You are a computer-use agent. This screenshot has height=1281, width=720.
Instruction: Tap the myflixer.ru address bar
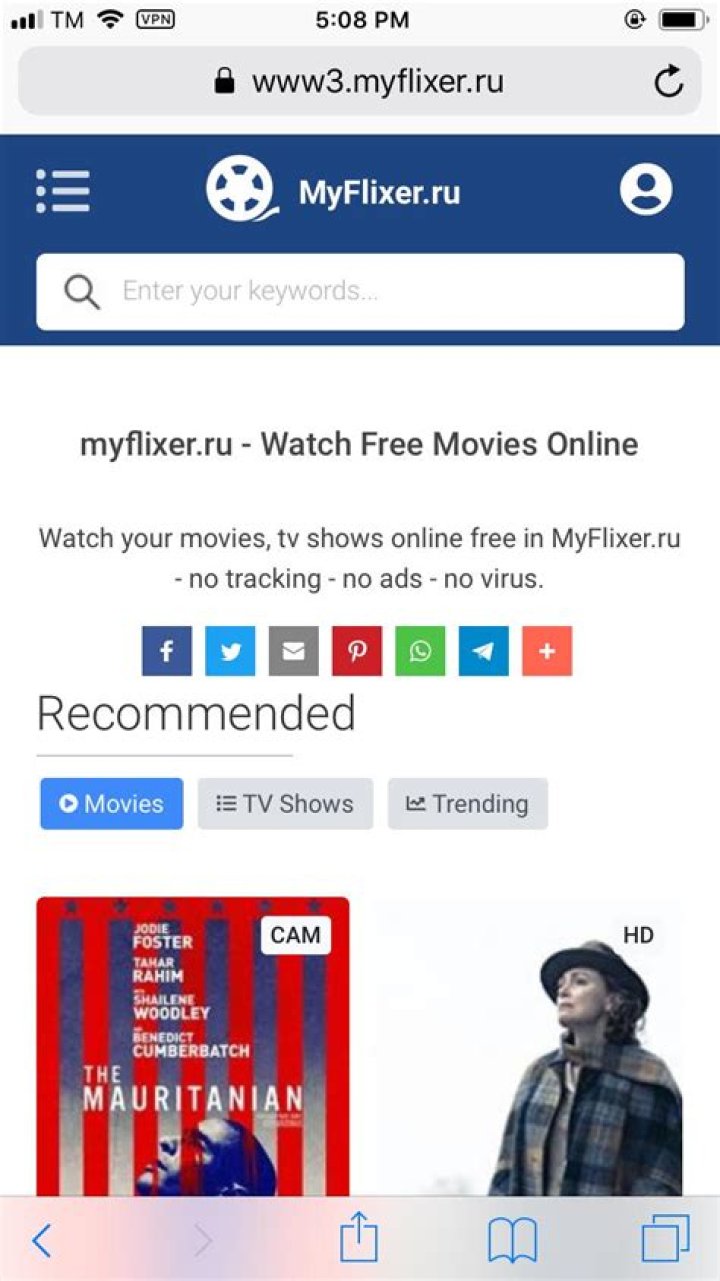360,82
